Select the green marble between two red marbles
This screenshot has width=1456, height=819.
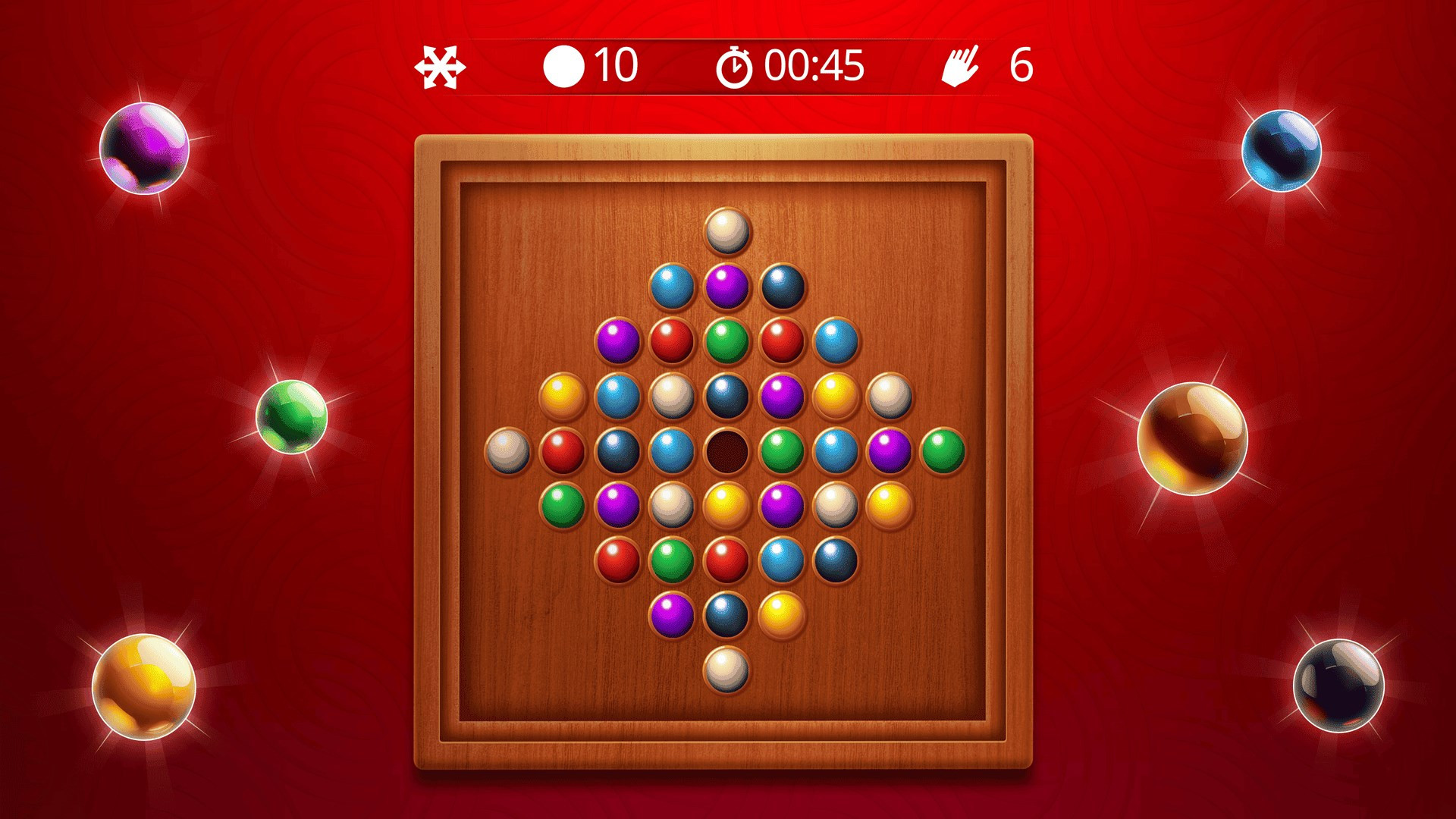click(x=726, y=341)
